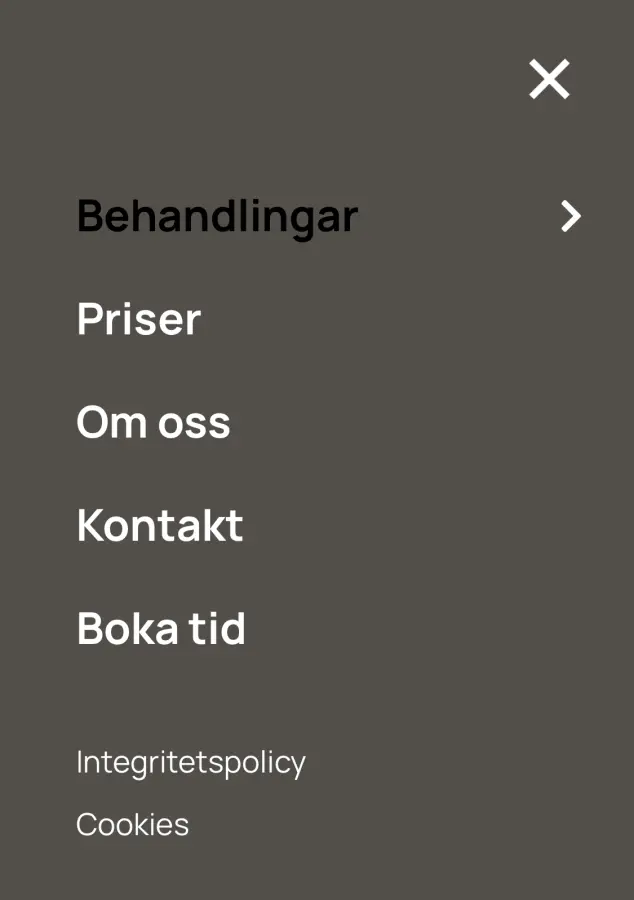Image resolution: width=634 pixels, height=900 pixels.
Task: Open the Behandlingar menu item
Action: coord(217,216)
